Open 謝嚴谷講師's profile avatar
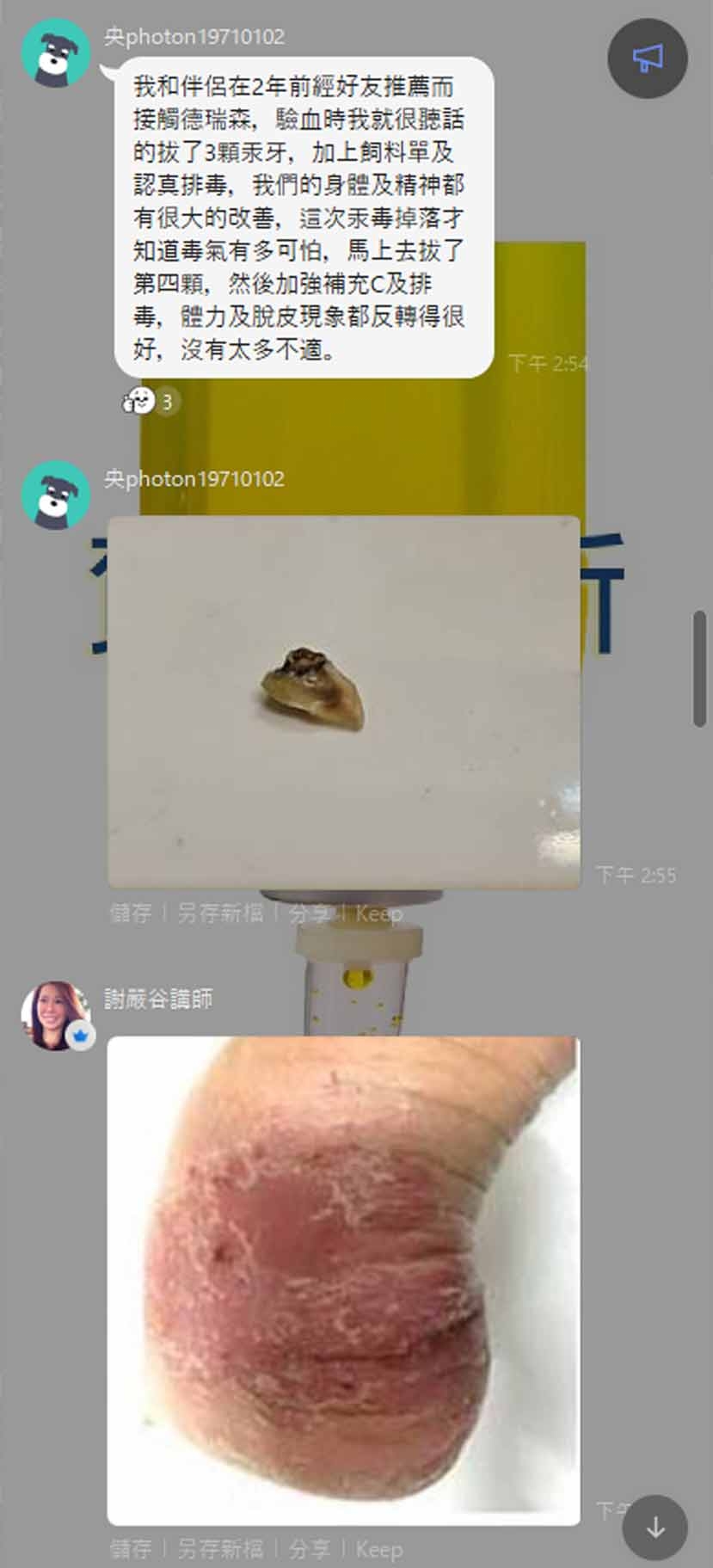This screenshot has height=1568, width=713. pos(55,1014)
